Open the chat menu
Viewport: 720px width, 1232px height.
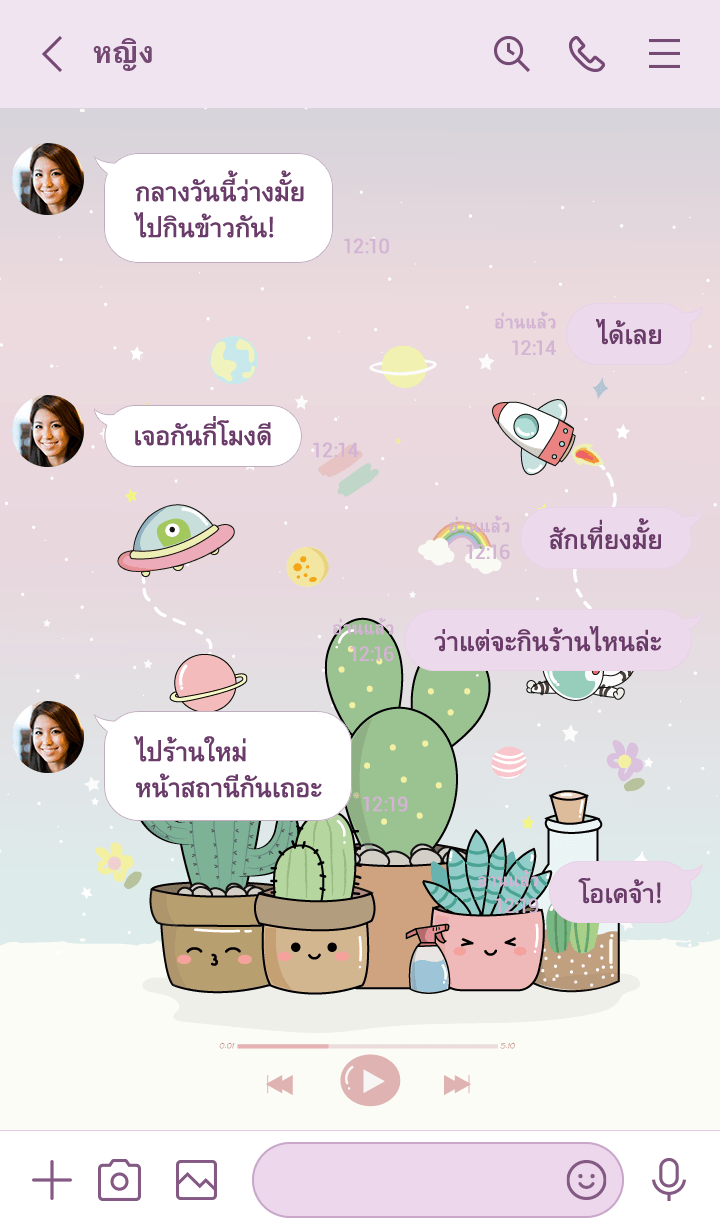click(664, 54)
